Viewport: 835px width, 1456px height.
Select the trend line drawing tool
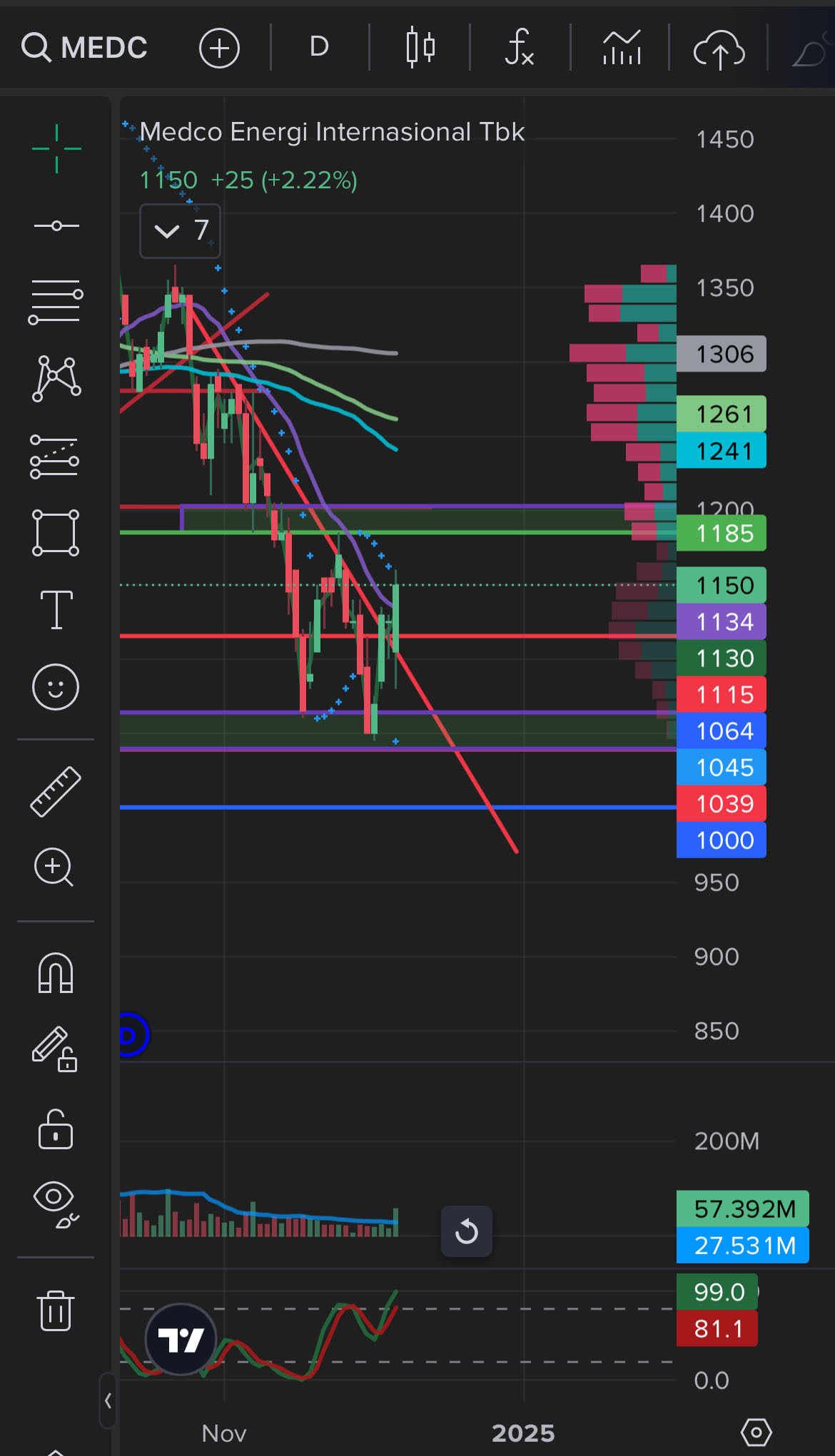(56, 226)
